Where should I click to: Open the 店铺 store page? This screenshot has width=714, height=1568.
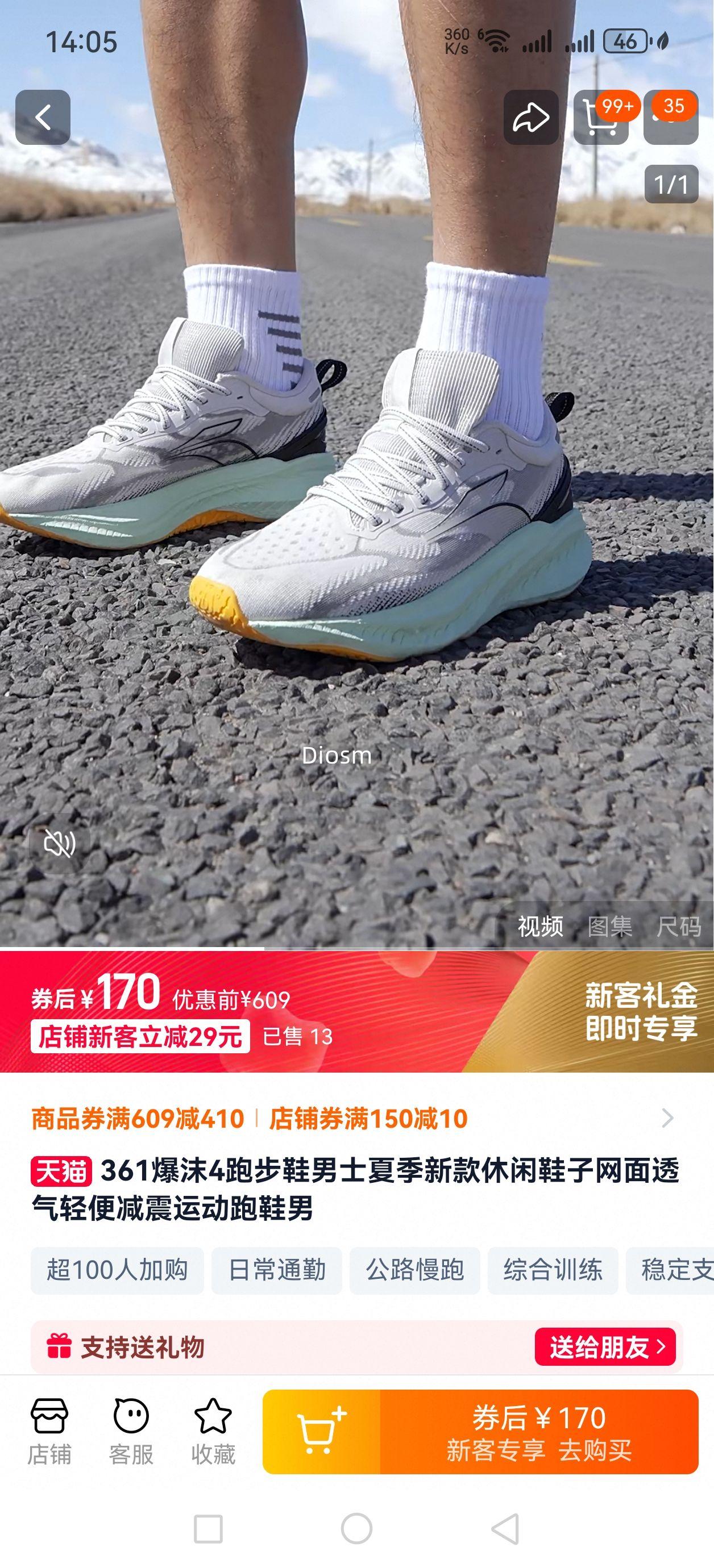(49, 1432)
